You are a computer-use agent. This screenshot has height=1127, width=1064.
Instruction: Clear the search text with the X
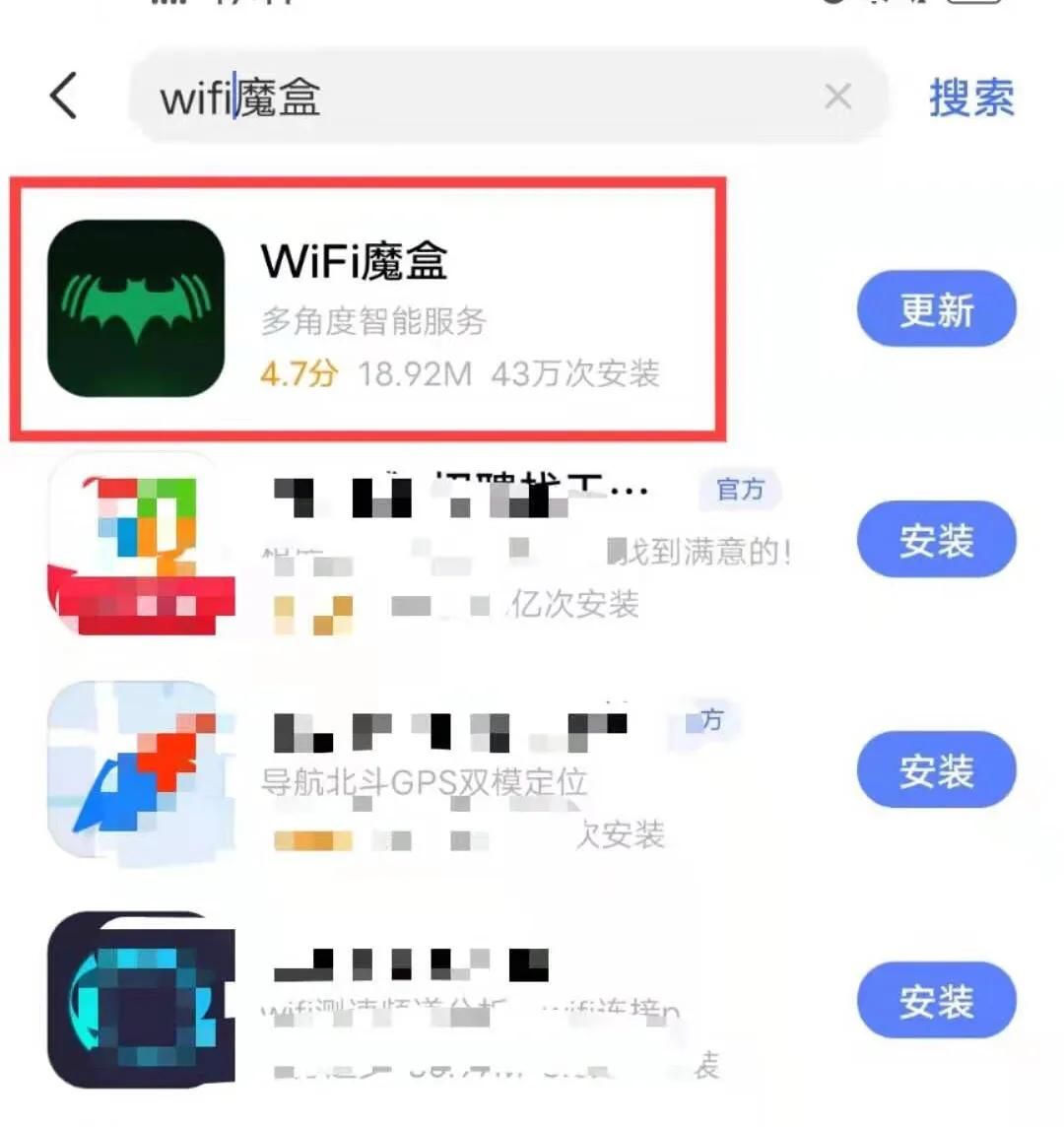click(837, 97)
